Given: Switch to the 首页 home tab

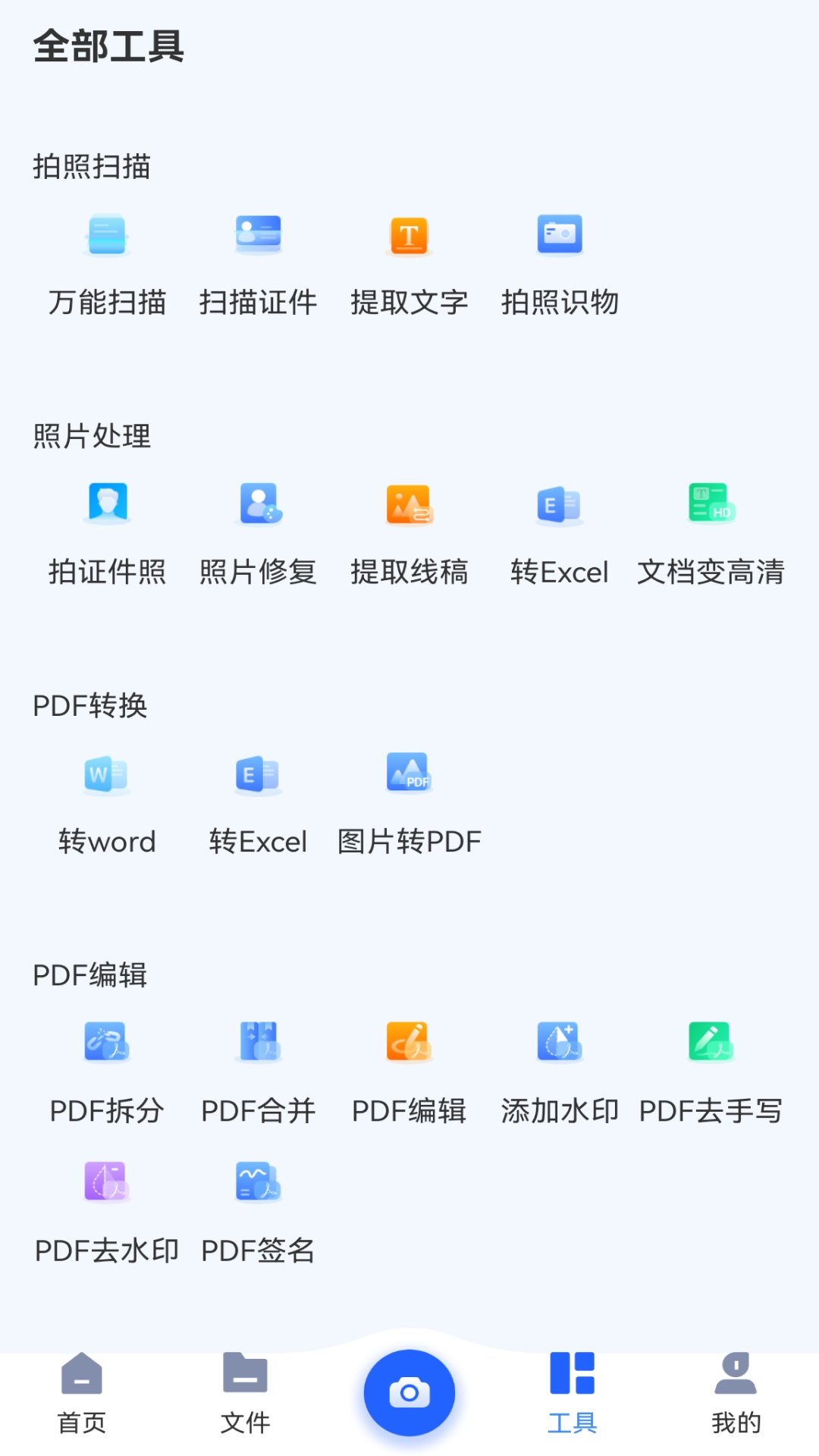Looking at the screenshot, I should [82, 1394].
